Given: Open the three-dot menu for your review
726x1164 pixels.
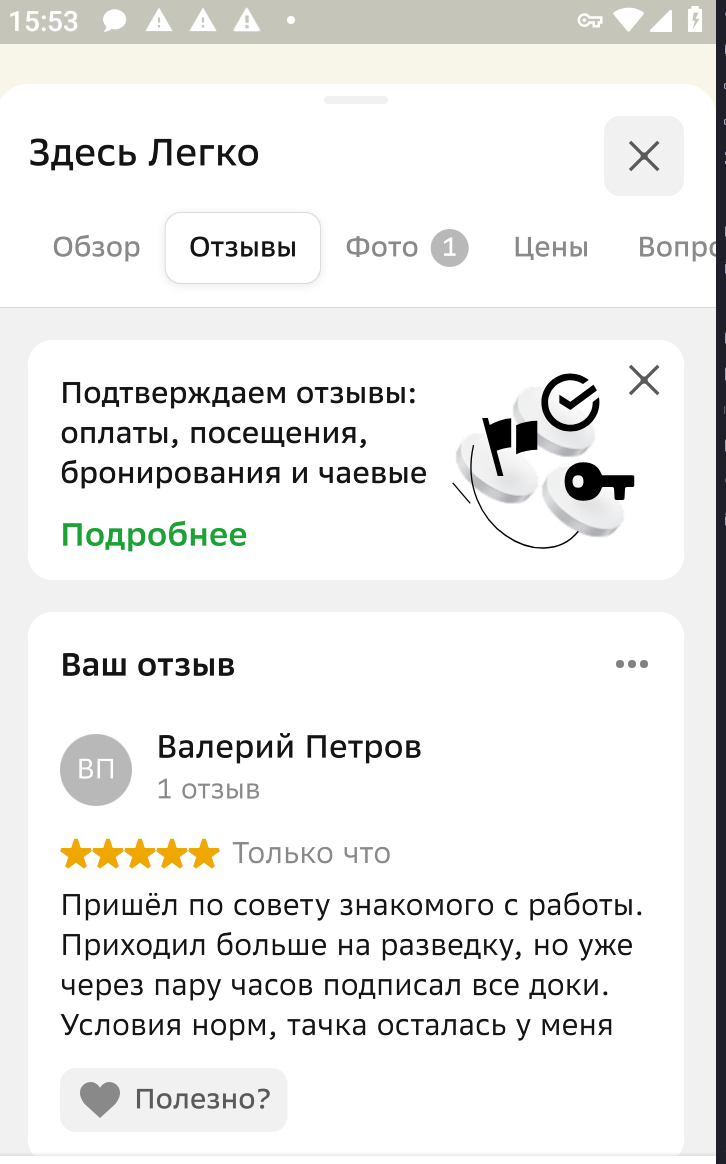Looking at the screenshot, I should (632, 664).
